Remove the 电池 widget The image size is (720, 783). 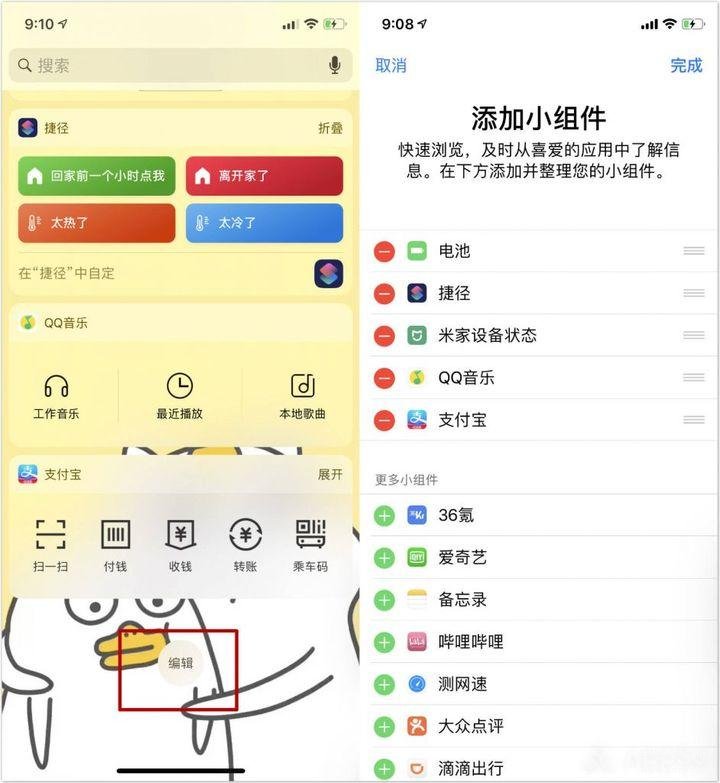pos(384,251)
